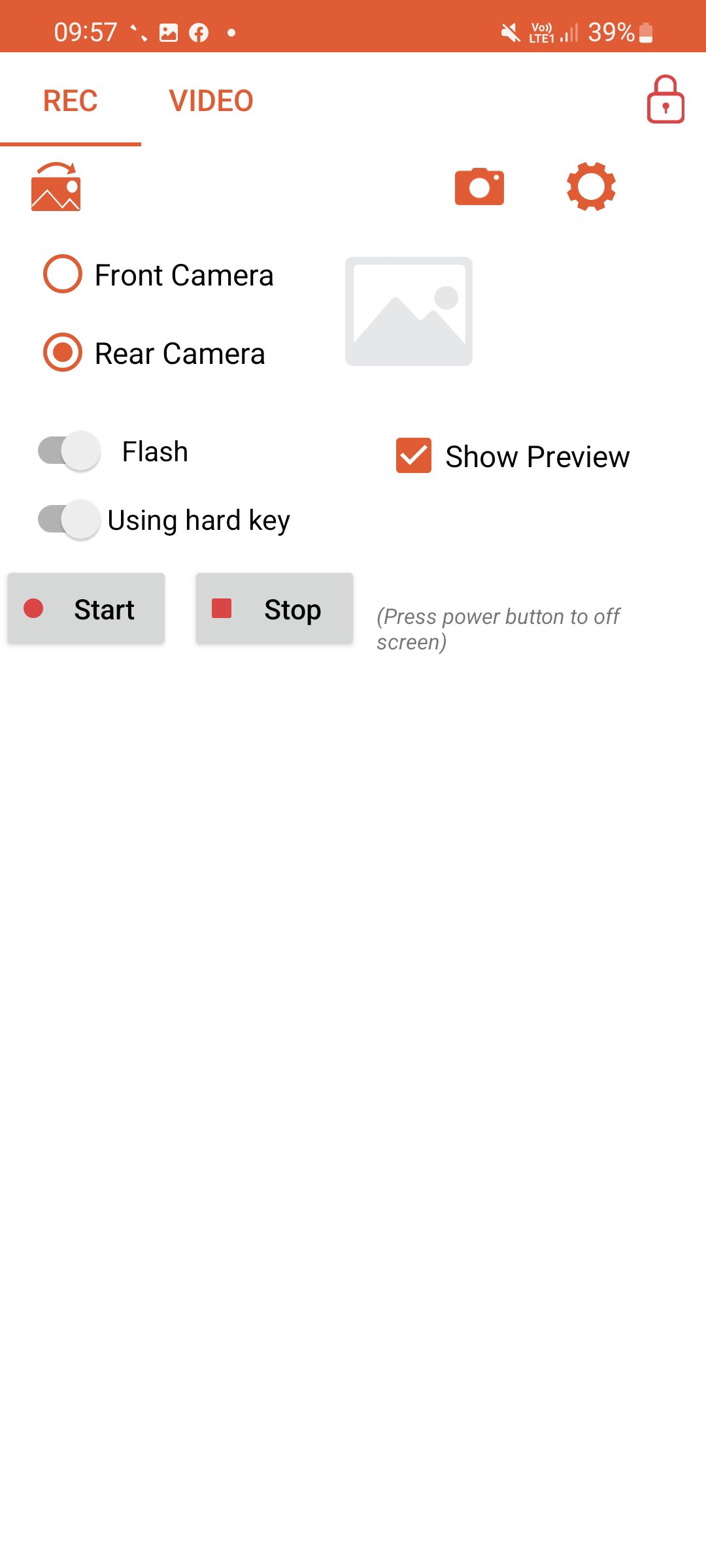This screenshot has width=706, height=1568.
Task: Select Front Camera option
Action: pyautogui.click(x=63, y=274)
